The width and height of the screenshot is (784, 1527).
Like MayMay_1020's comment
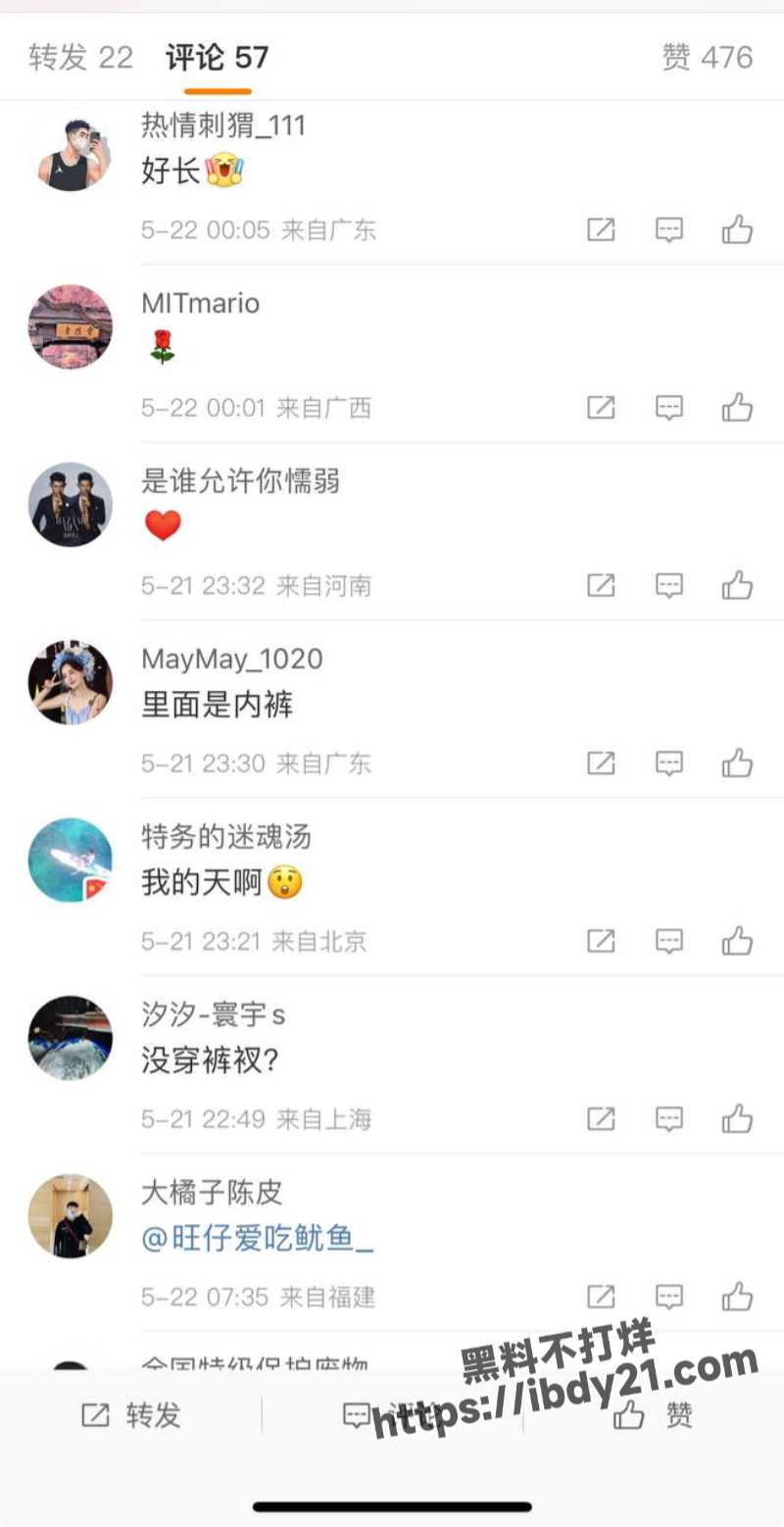pyautogui.click(x=737, y=763)
